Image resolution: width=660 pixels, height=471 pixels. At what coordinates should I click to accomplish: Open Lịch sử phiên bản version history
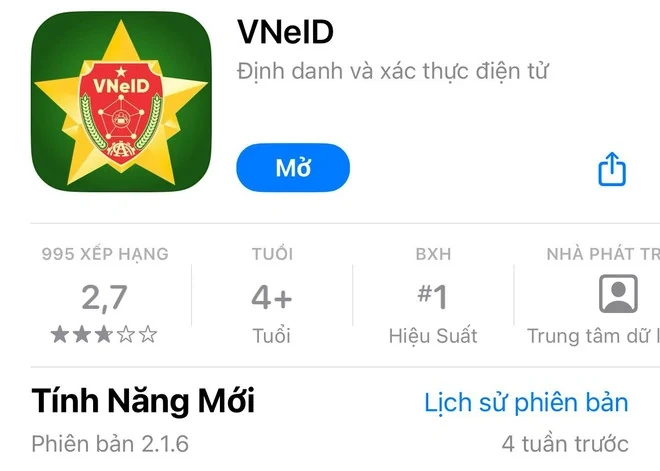526,403
